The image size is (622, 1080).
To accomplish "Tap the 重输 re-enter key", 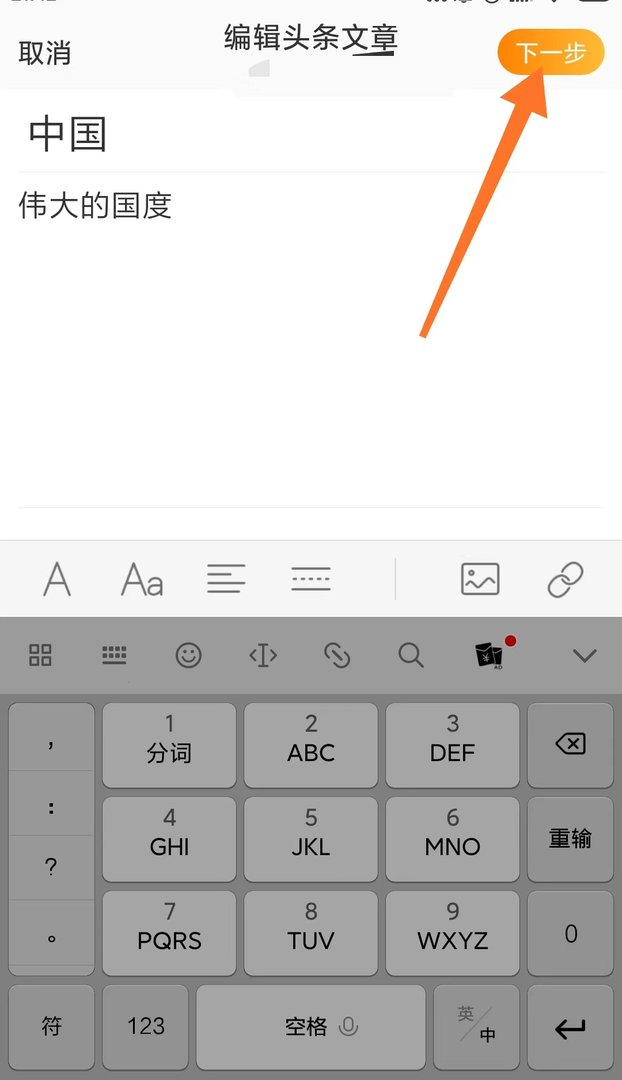I will tap(570, 838).
